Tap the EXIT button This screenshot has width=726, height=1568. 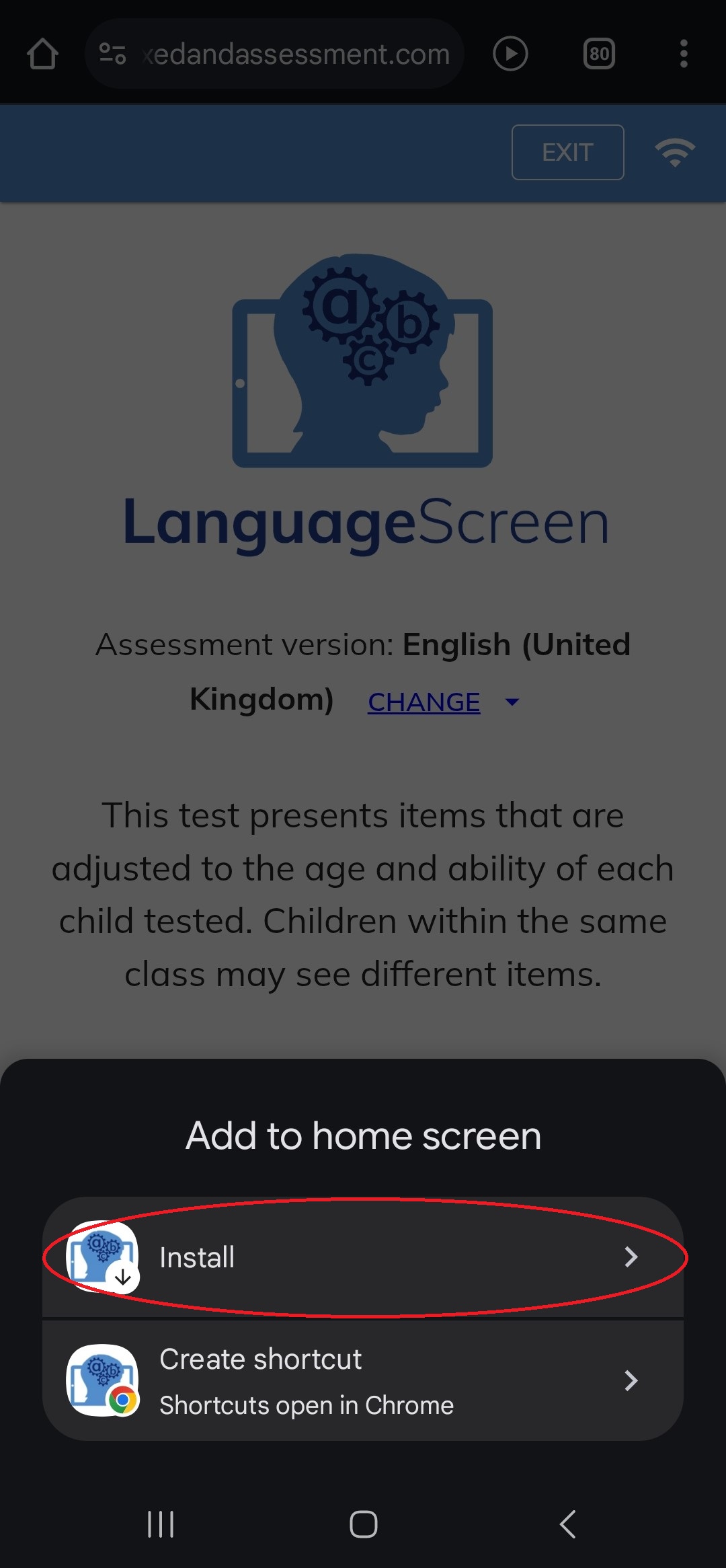click(567, 152)
